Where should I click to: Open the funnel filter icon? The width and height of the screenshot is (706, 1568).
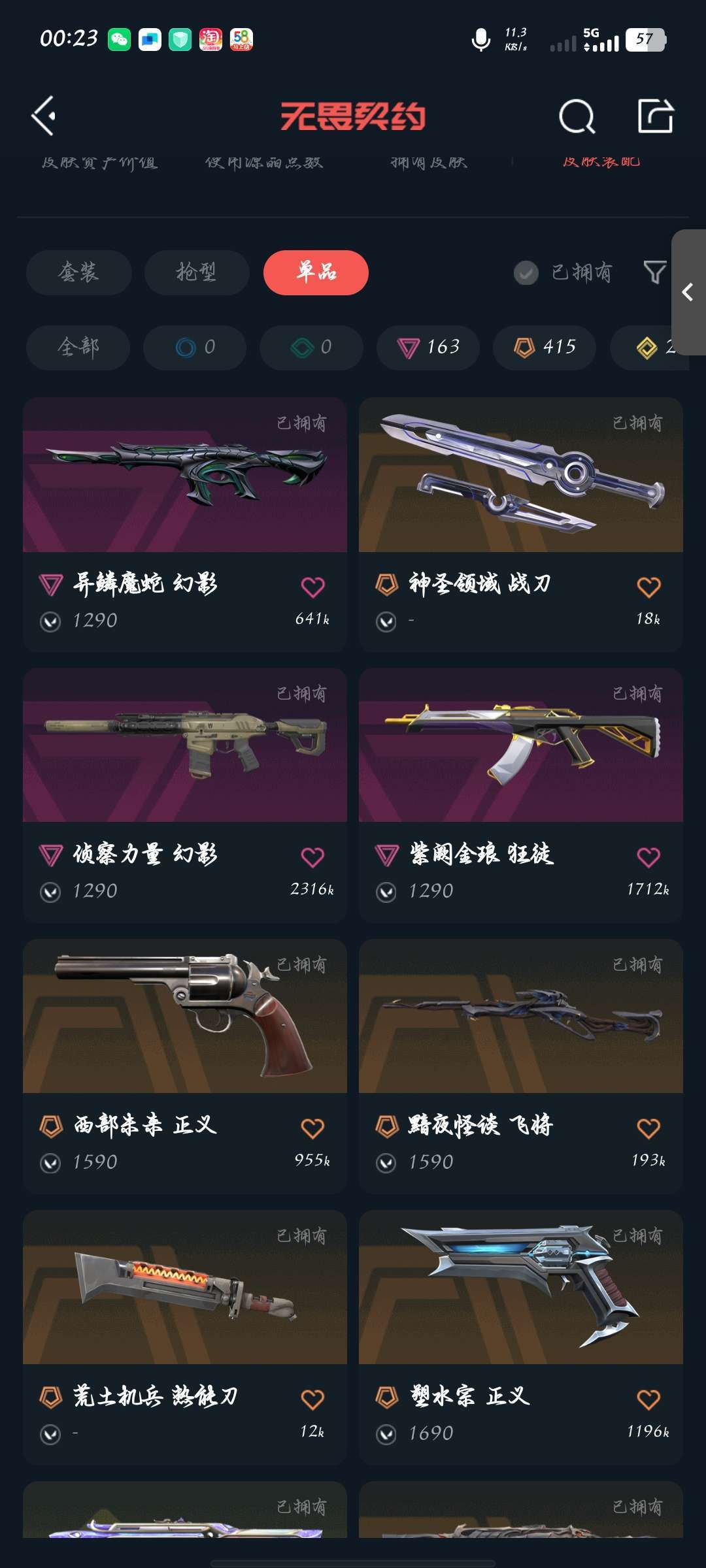(x=654, y=272)
